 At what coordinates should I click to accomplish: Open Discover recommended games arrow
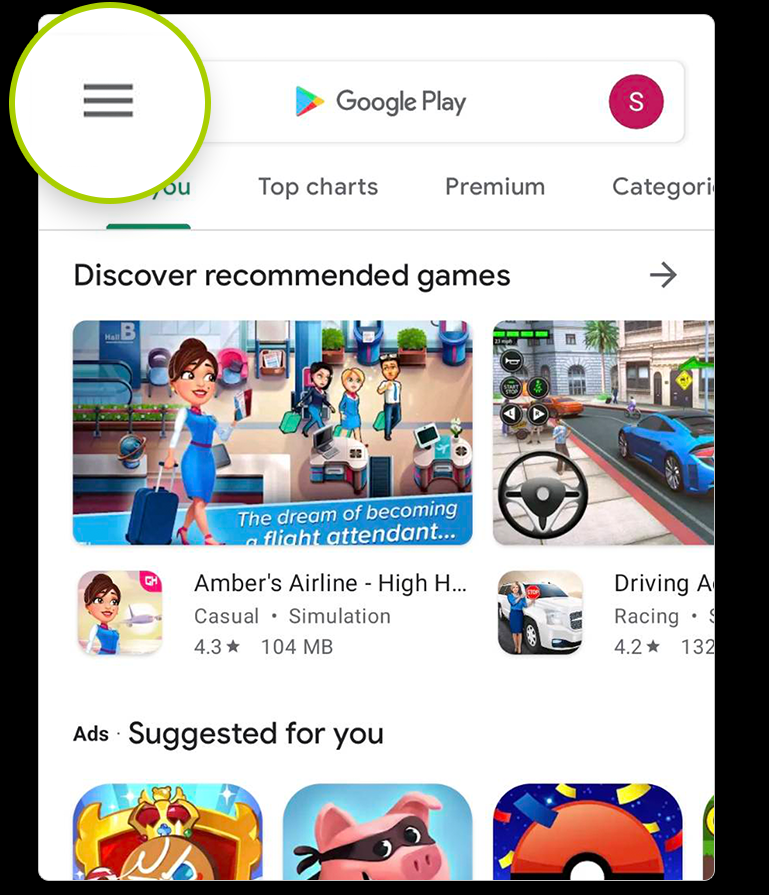pyautogui.click(x=663, y=275)
